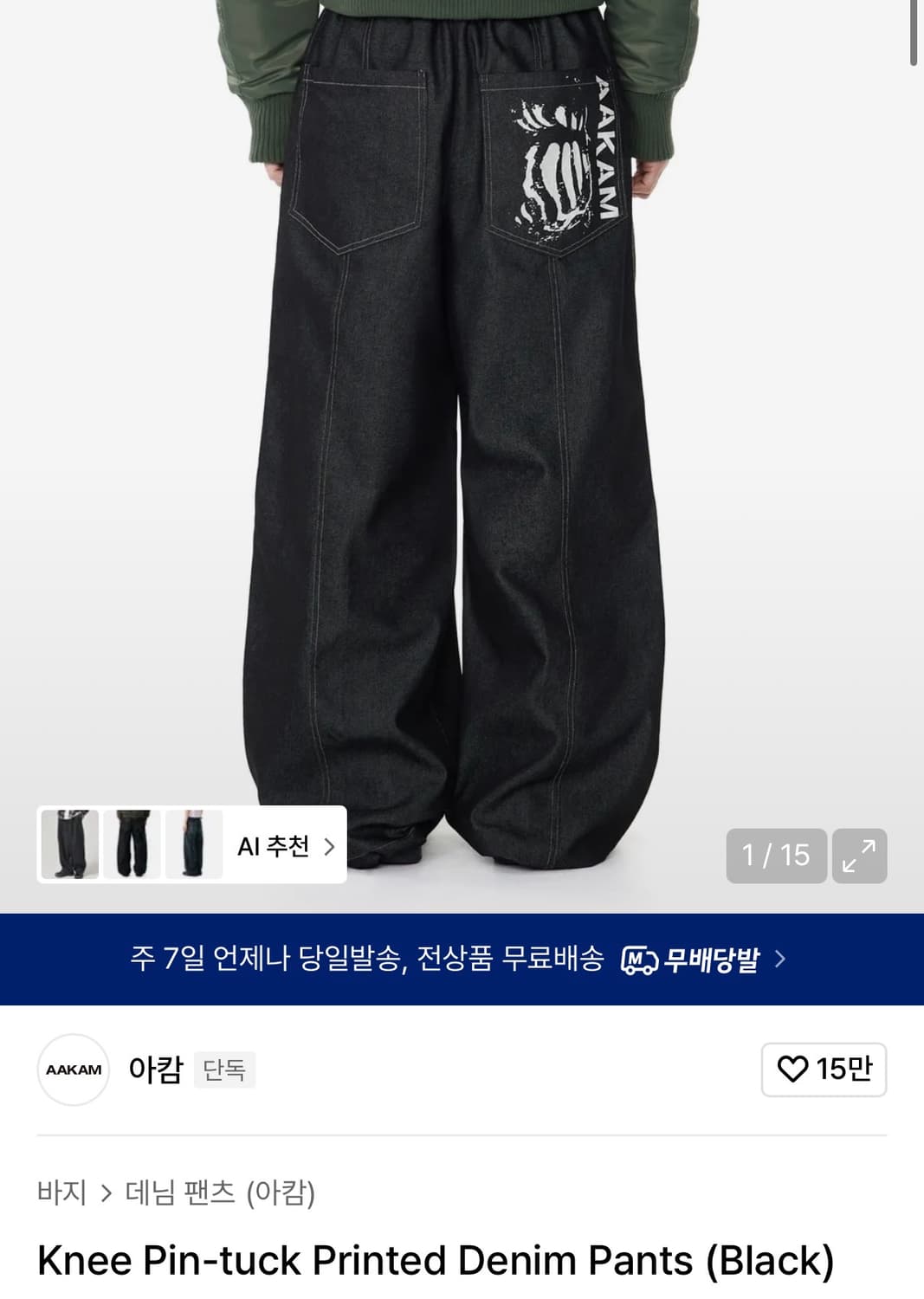The height and width of the screenshot is (1299, 924).
Task: Open the 데님 팬츠 (아캄) breadcrumb
Action: click(221, 1192)
